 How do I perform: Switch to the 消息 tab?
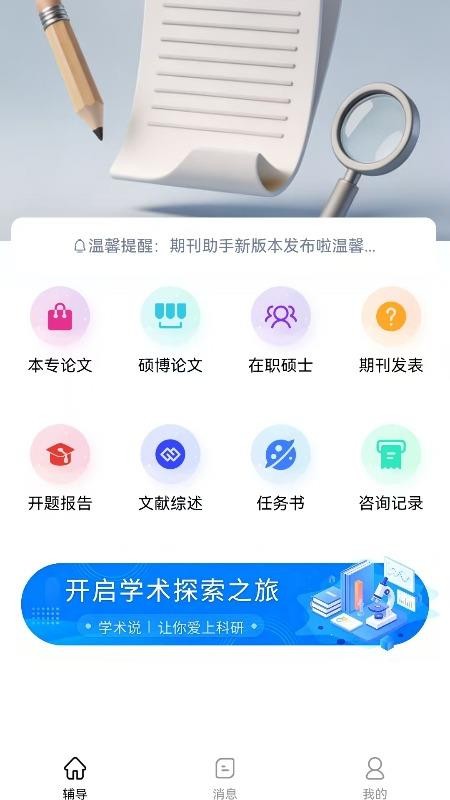pos(225,778)
